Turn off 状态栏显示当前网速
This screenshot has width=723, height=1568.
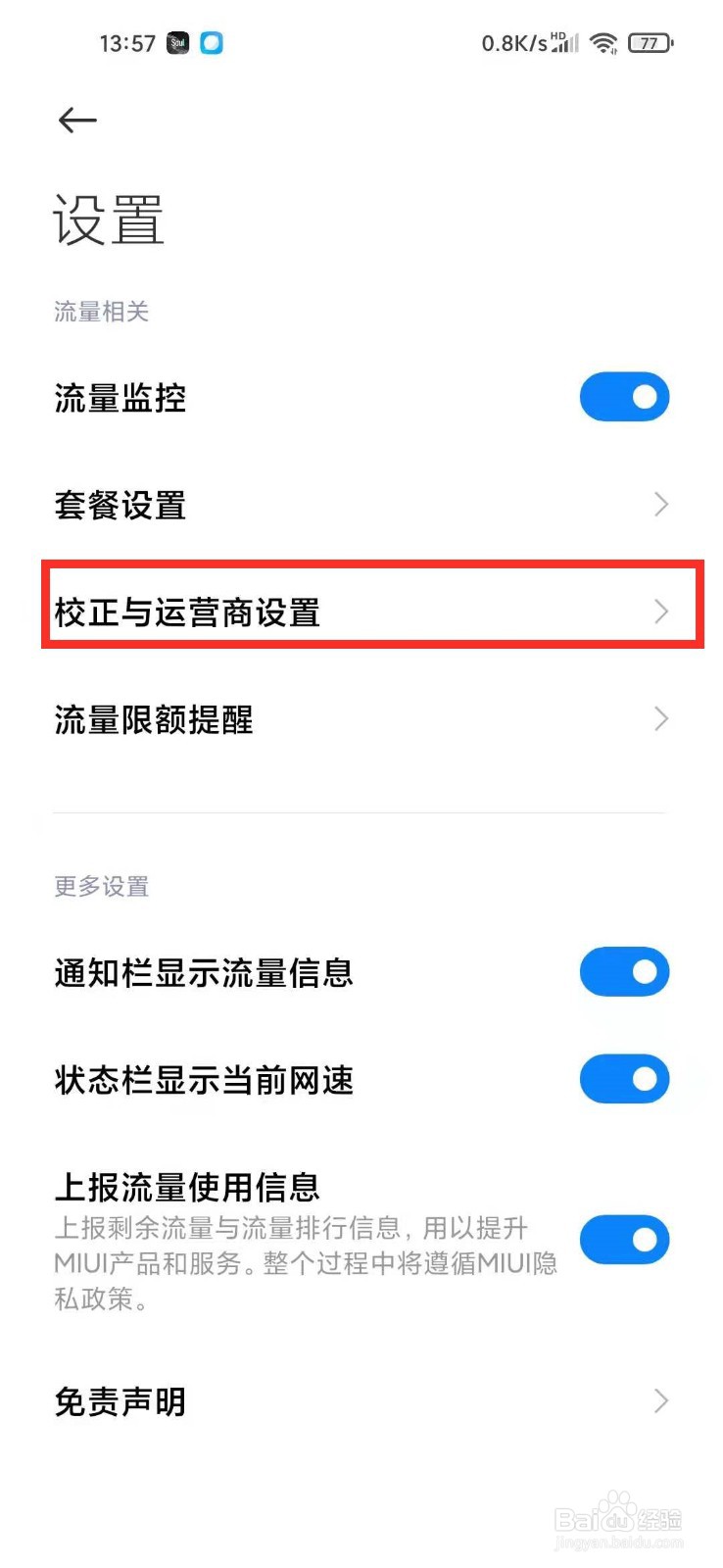624,1079
